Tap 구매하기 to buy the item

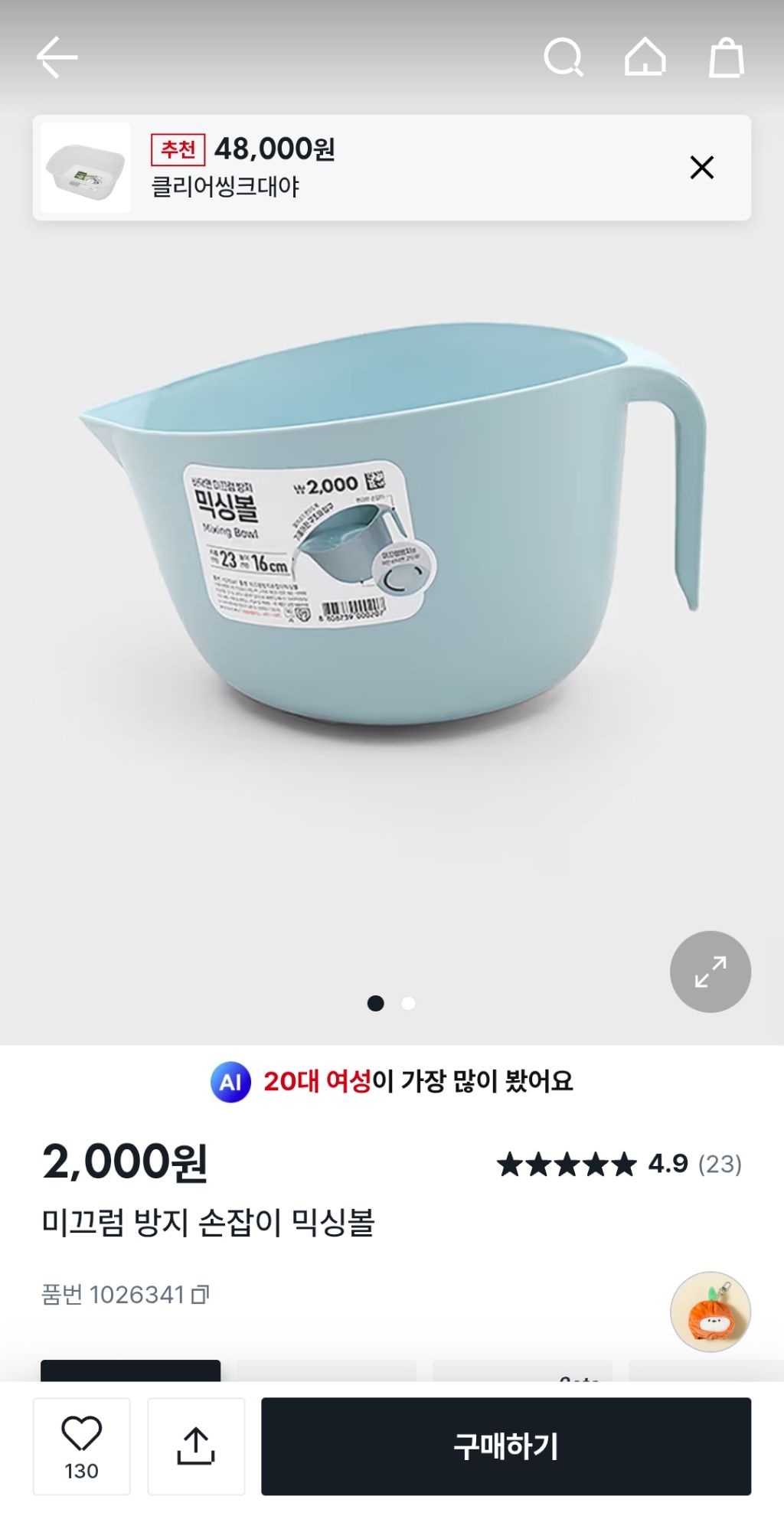tap(505, 1446)
